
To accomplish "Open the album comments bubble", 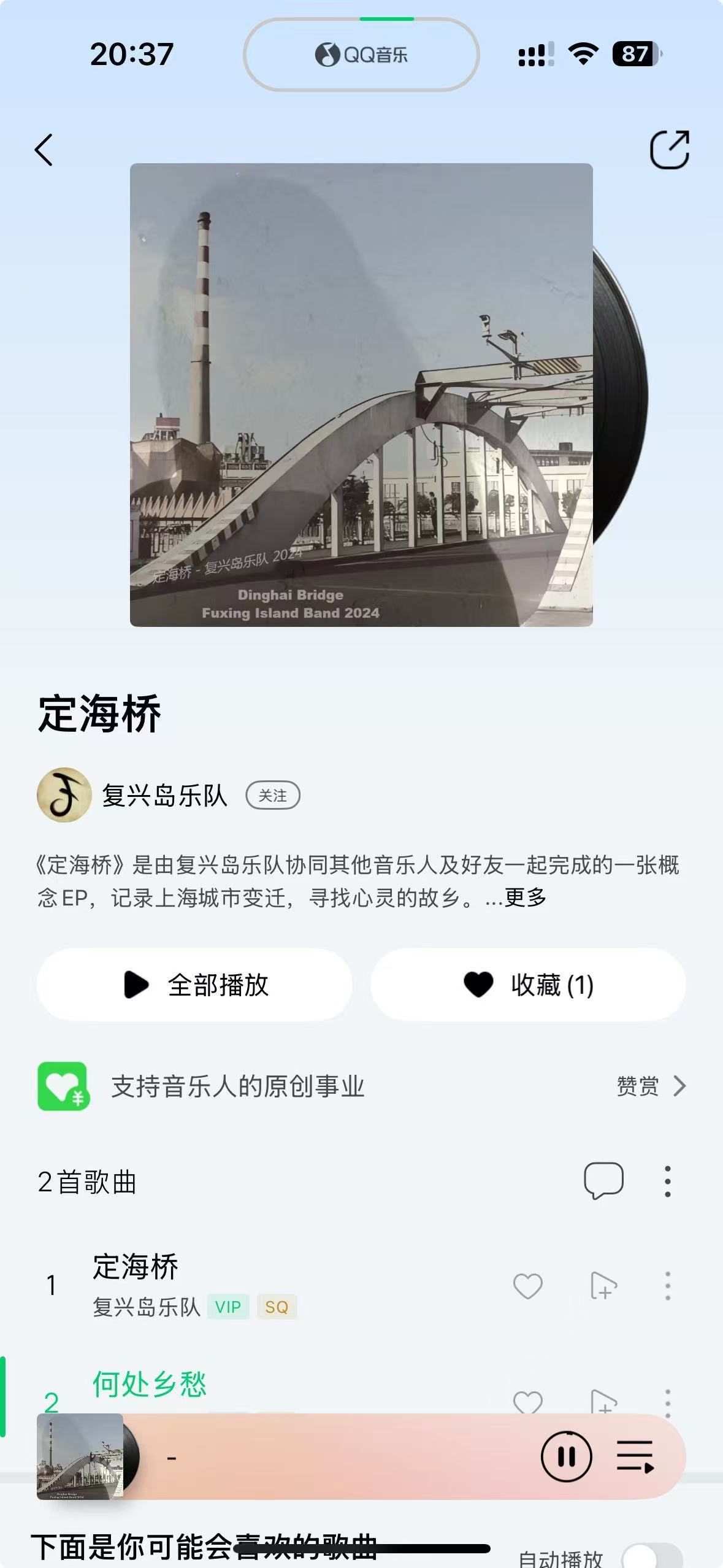I will coord(603,1180).
